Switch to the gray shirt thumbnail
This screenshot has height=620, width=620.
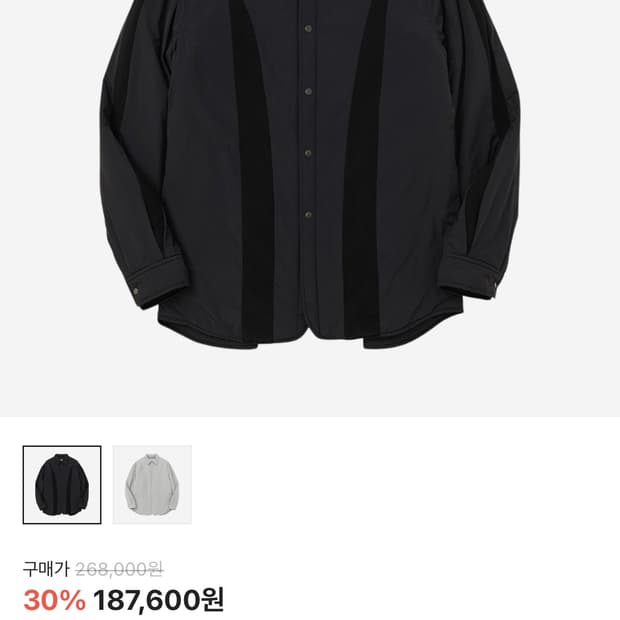(152, 485)
